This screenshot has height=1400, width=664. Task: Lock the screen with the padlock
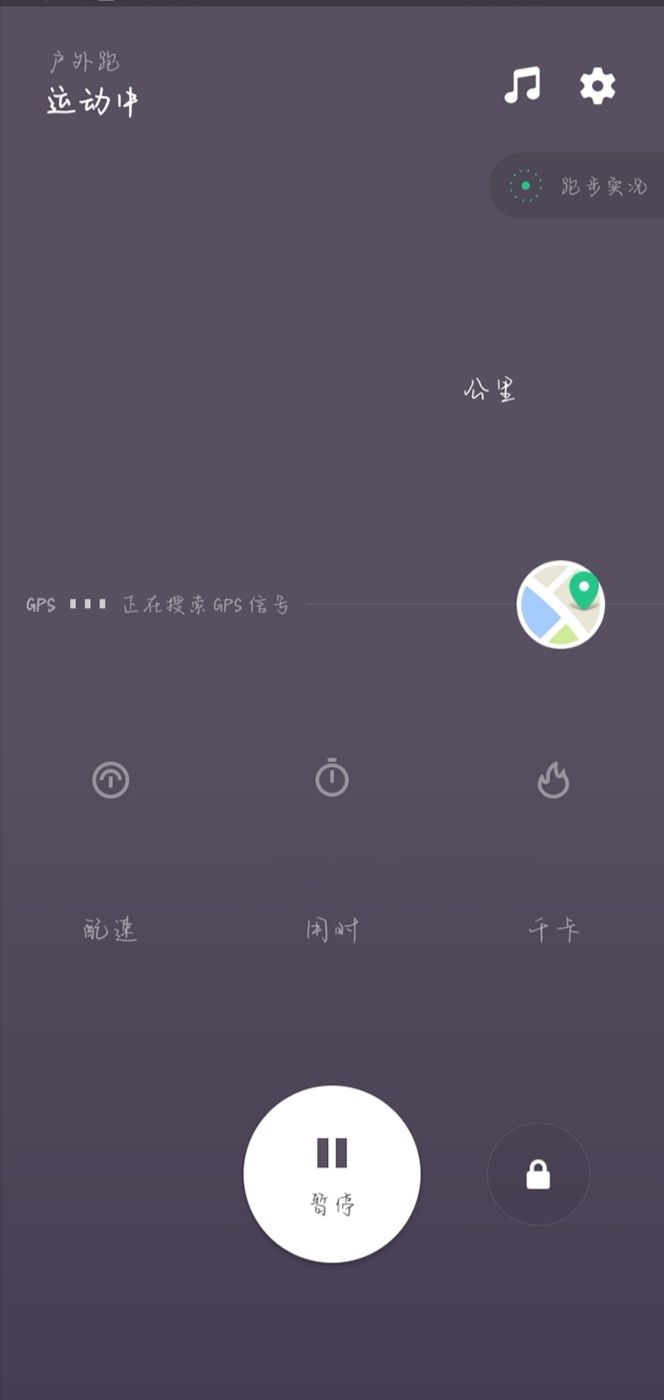[538, 1174]
